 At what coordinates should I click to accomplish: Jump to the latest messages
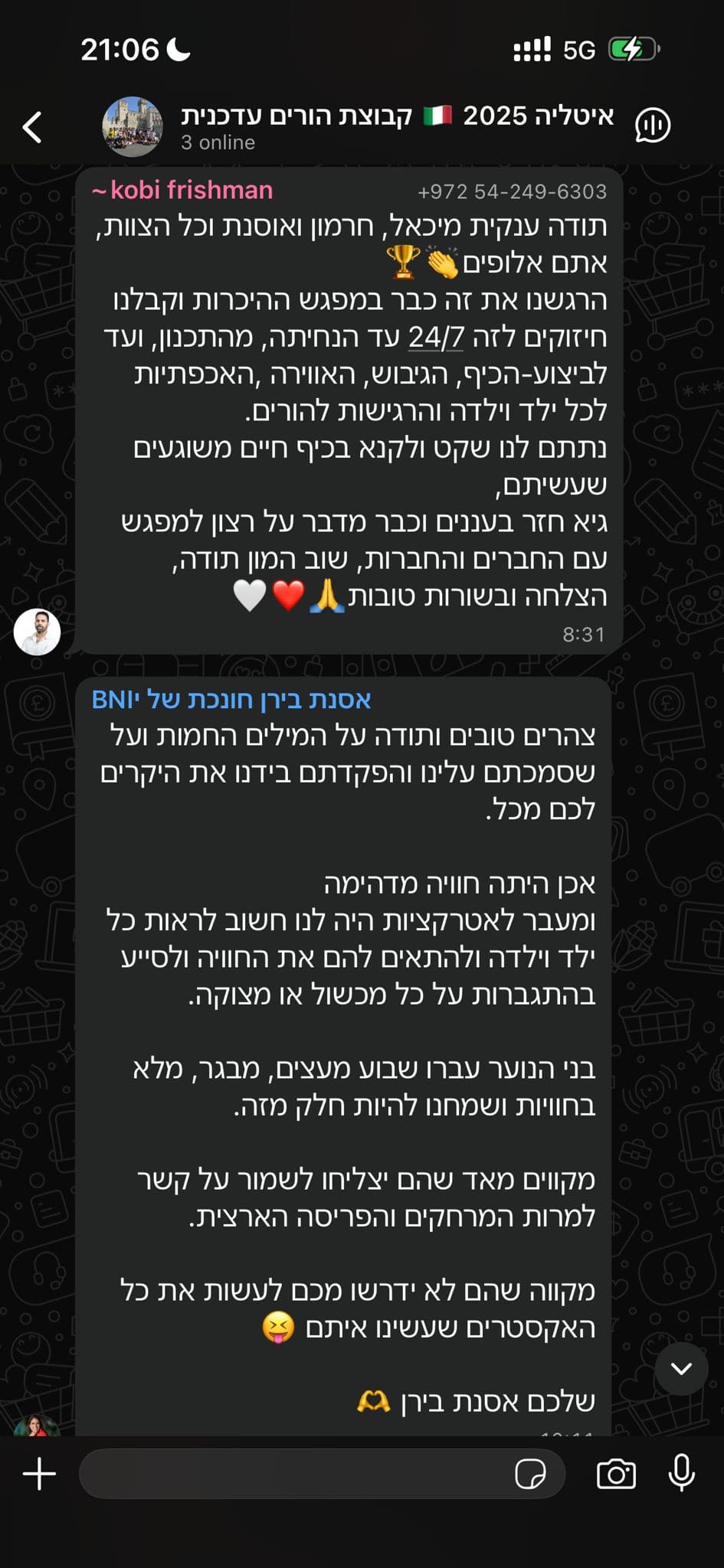[680, 1368]
